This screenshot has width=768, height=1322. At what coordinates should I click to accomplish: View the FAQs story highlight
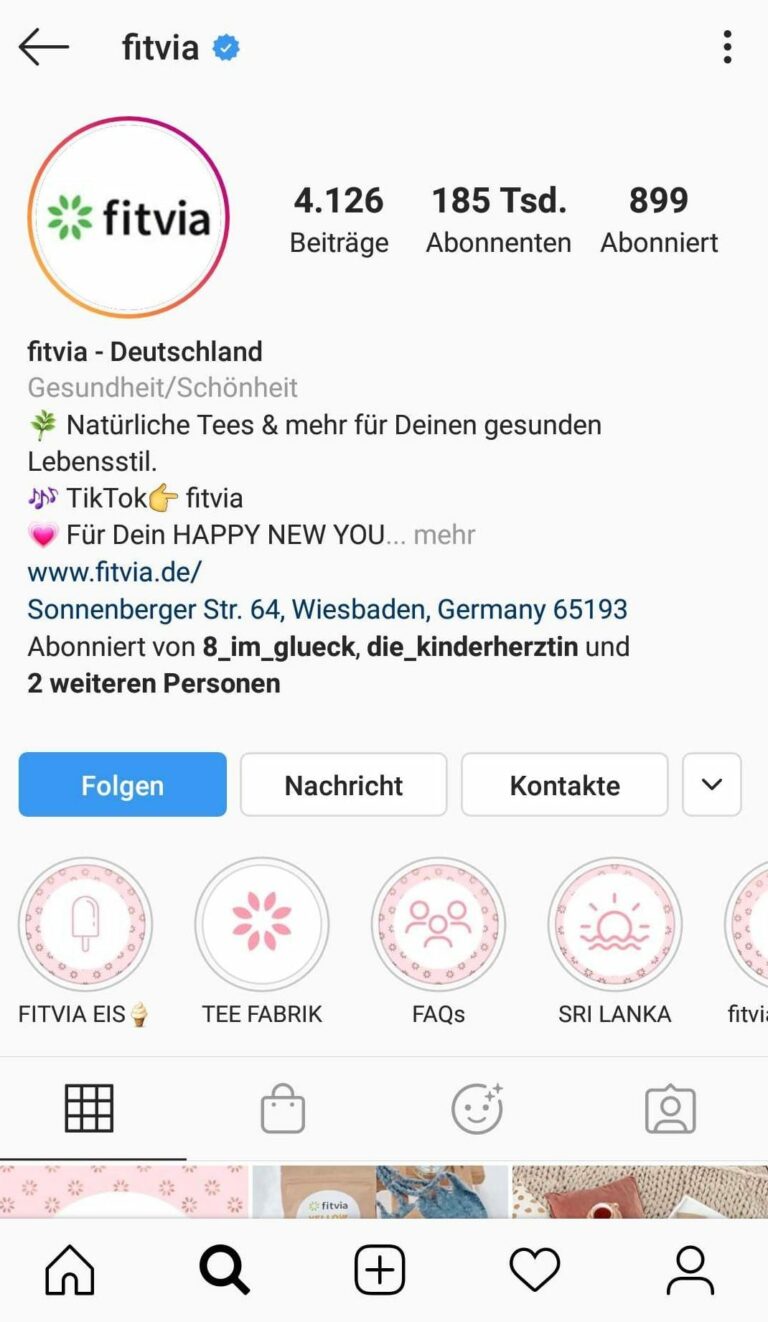tap(438, 925)
